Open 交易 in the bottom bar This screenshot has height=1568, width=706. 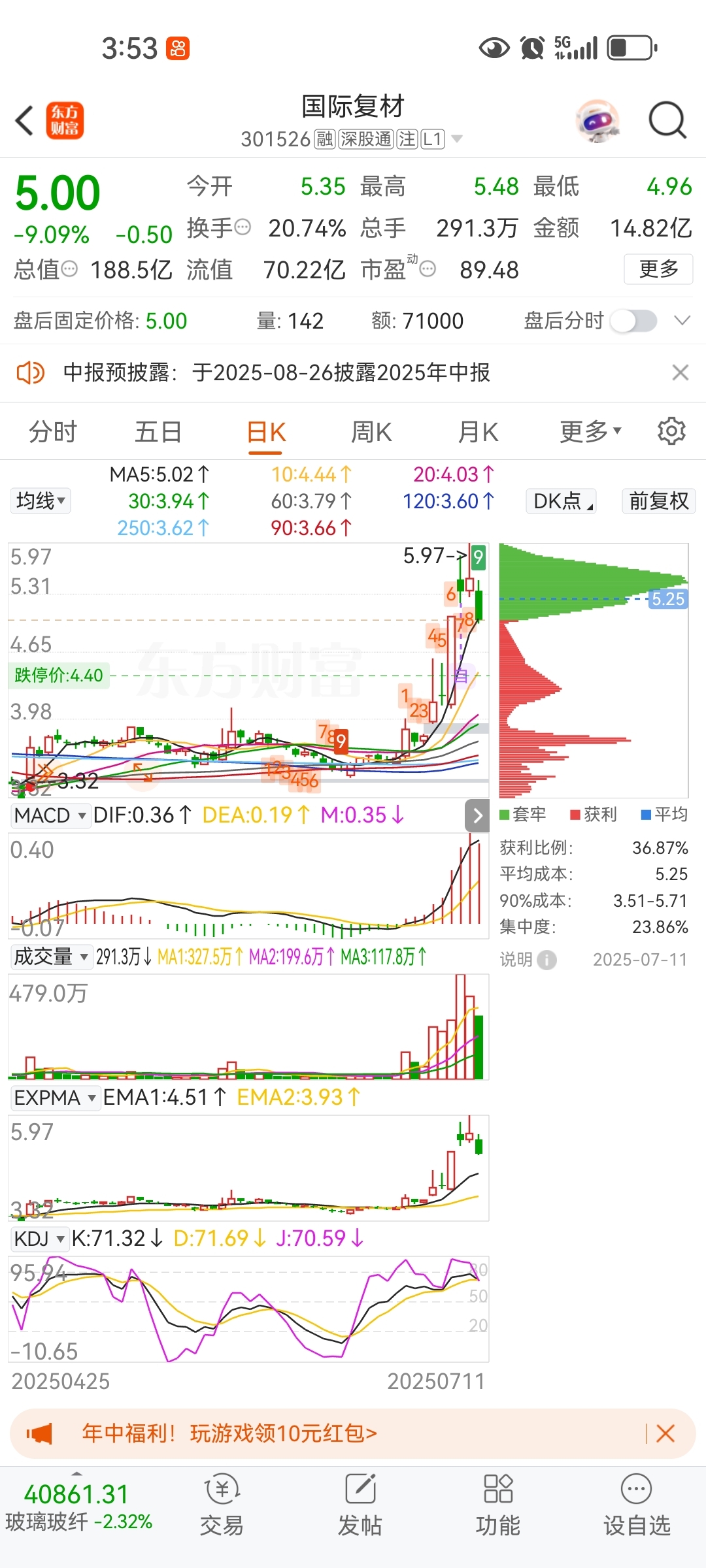tap(222, 1504)
